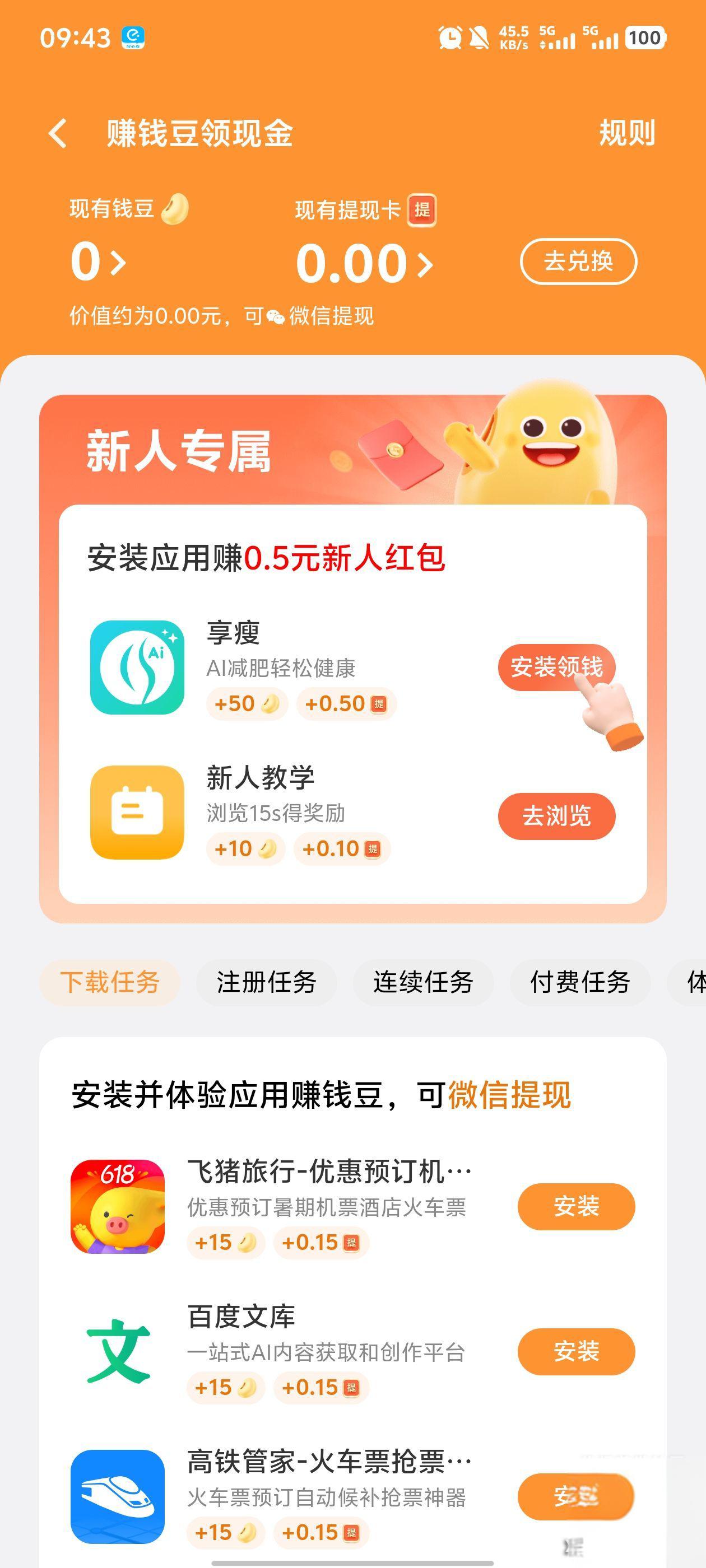Switch to the 付费任务 tab

coord(580,982)
